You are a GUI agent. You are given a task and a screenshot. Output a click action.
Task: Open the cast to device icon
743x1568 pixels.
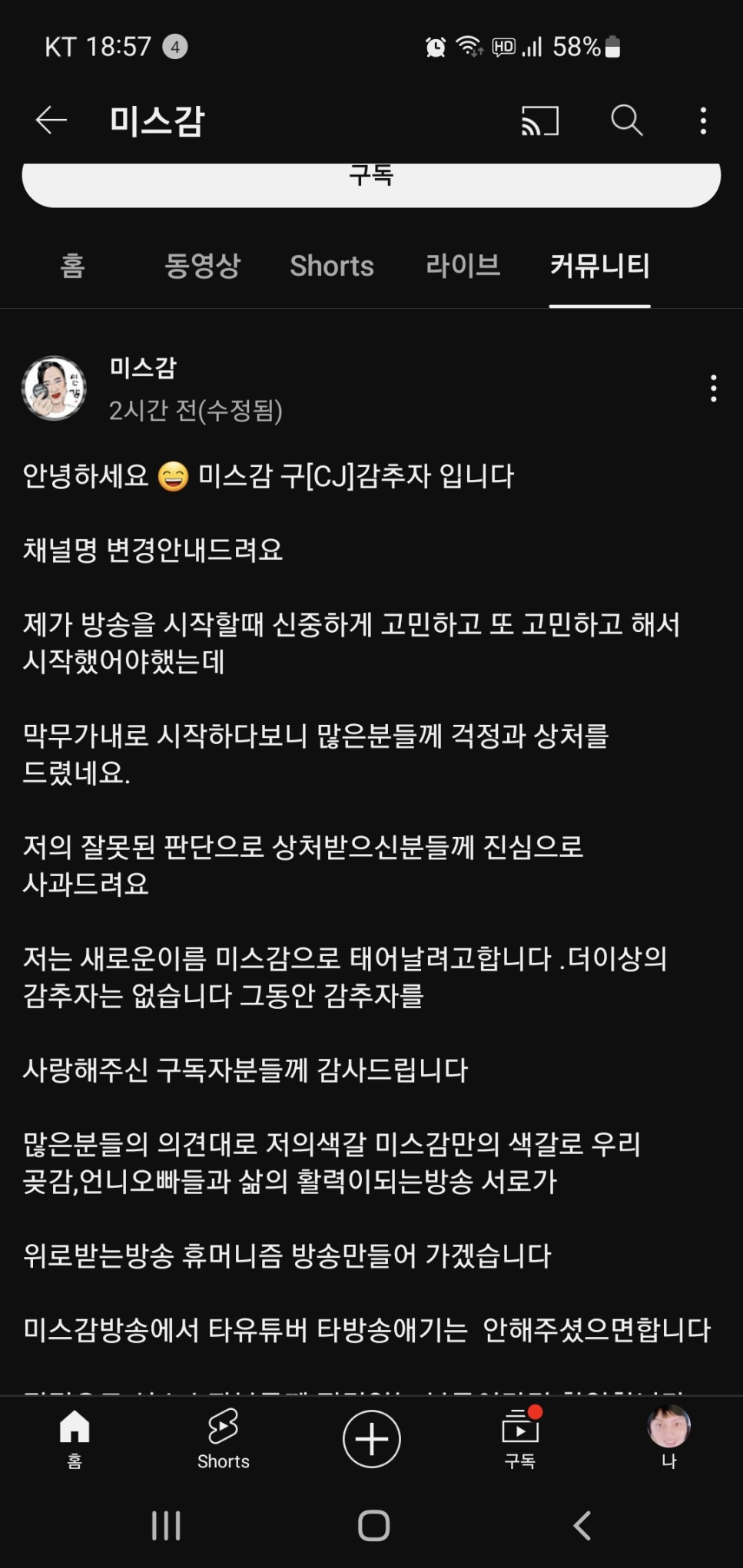540,121
